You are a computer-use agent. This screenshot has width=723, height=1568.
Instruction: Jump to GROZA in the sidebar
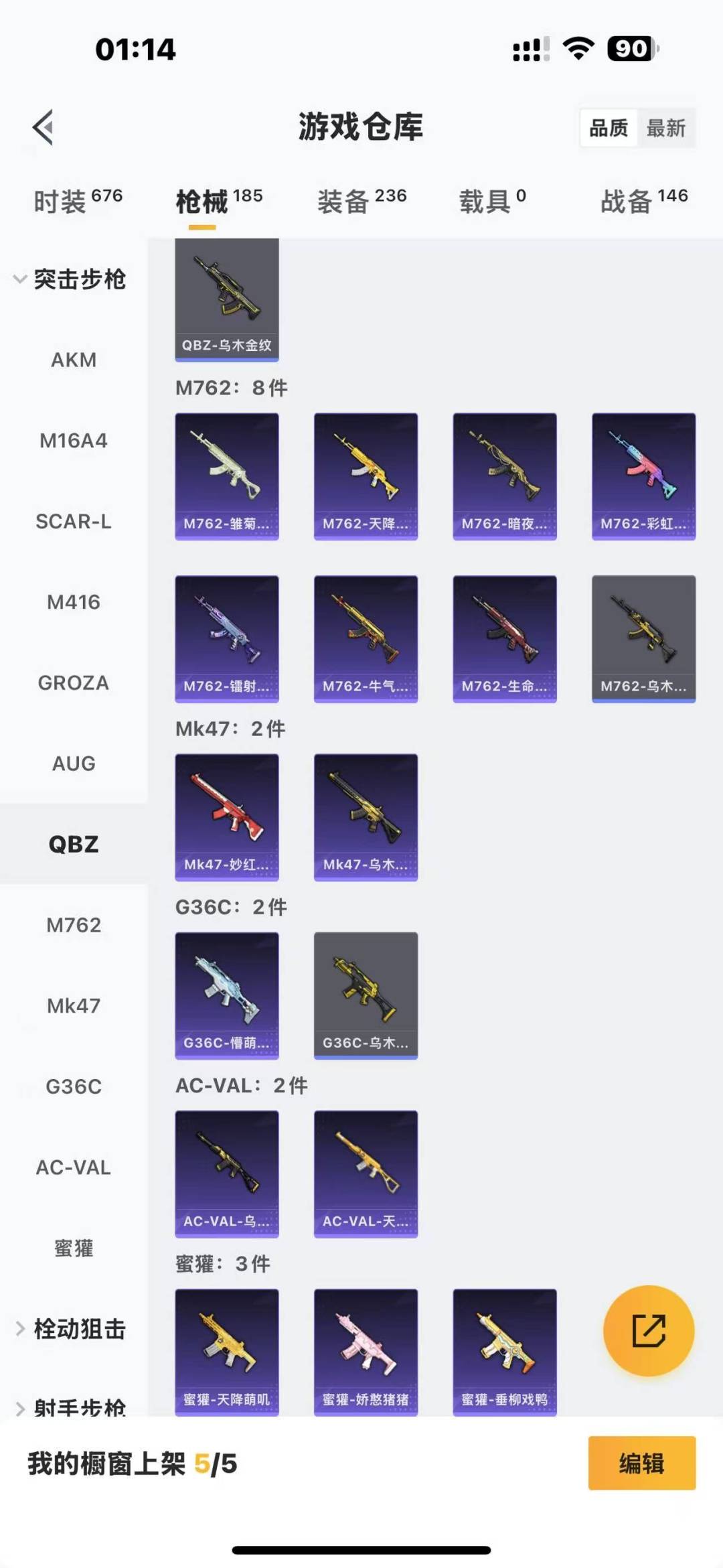(x=74, y=683)
